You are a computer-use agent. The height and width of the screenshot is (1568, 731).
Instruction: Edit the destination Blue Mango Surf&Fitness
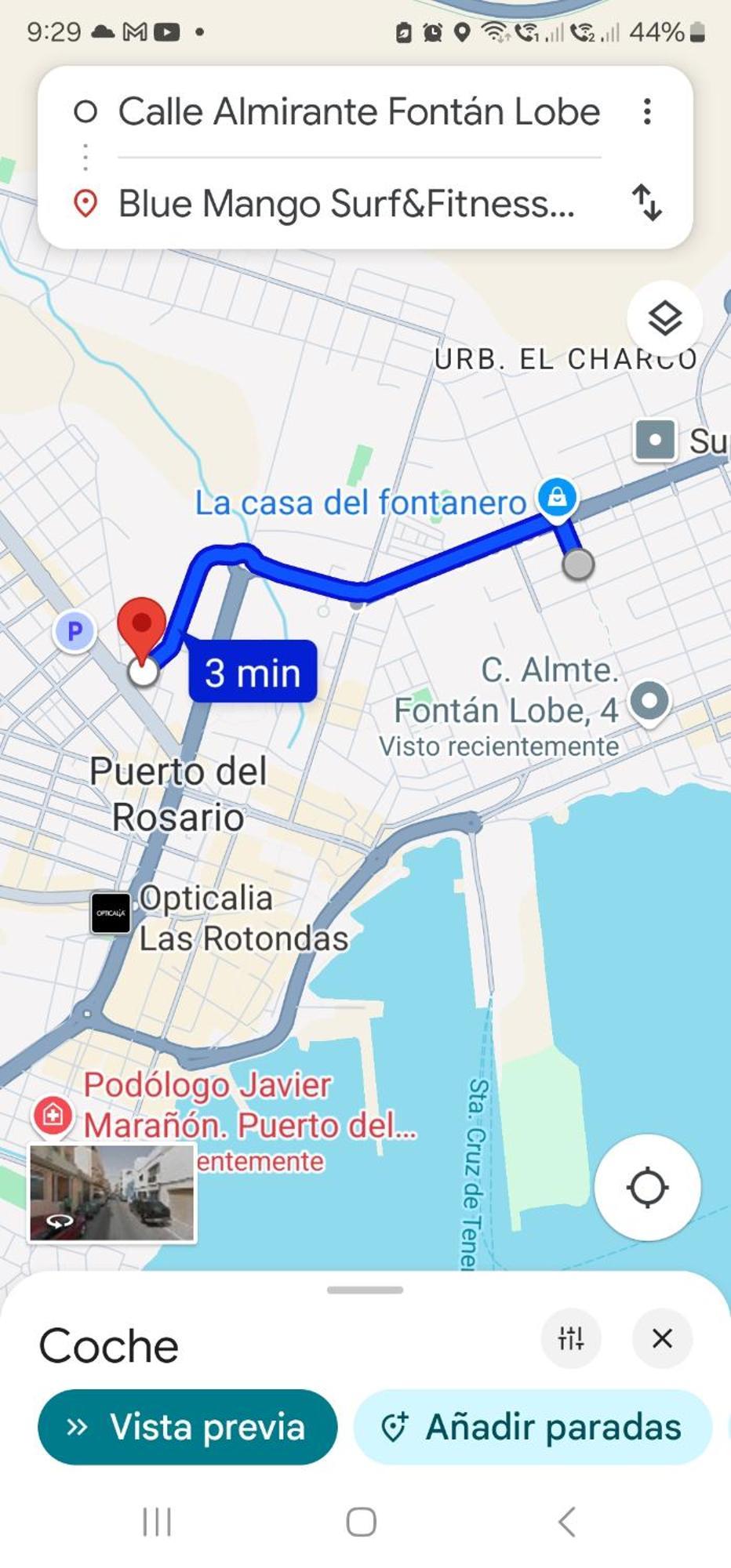(346, 204)
